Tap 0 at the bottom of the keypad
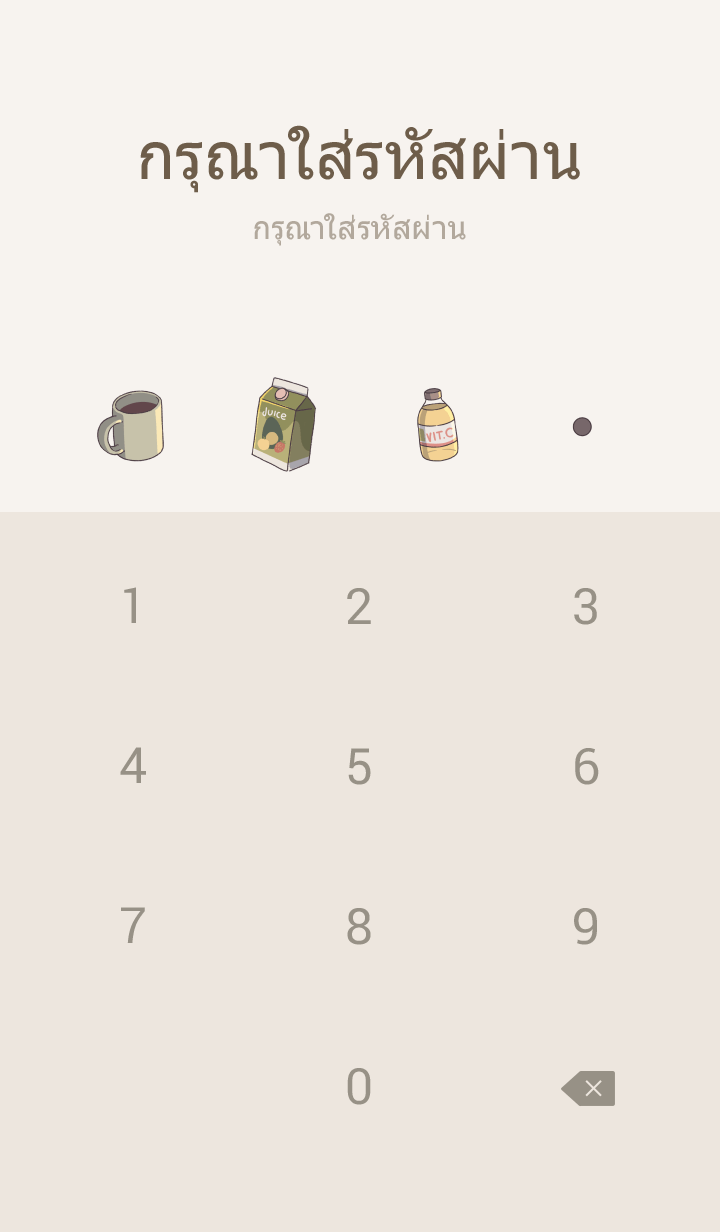Screen dimensions: 720x1232 (359, 1087)
